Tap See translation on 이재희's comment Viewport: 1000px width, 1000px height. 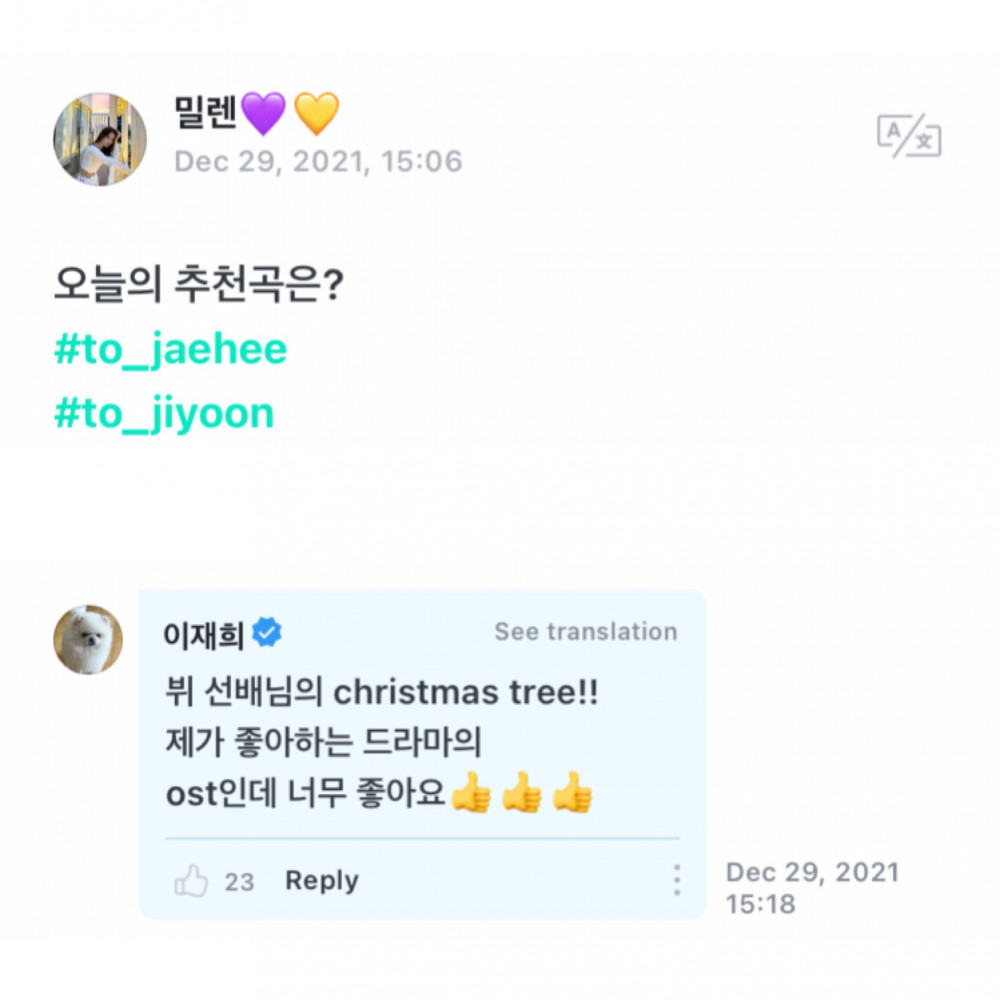point(585,632)
